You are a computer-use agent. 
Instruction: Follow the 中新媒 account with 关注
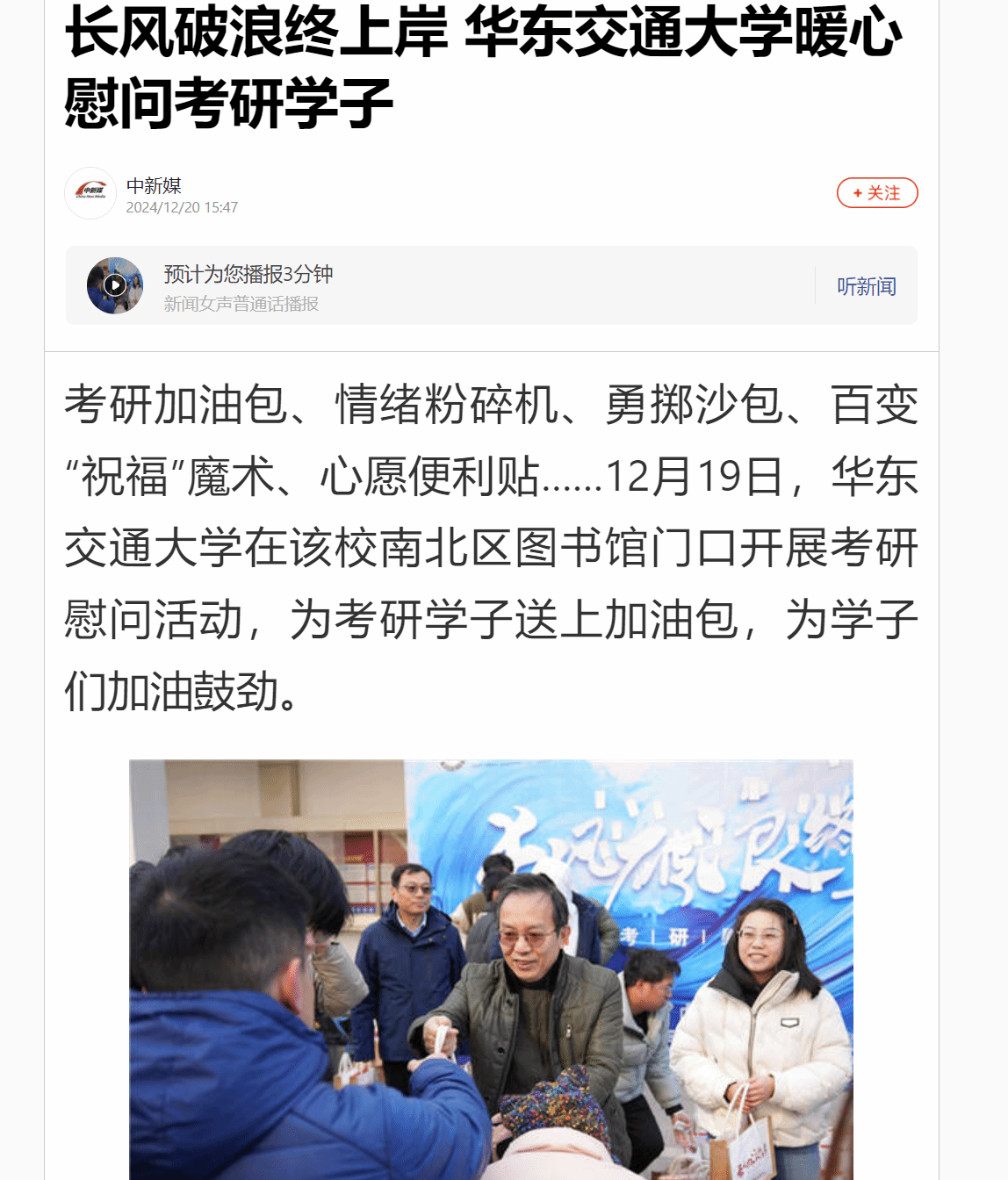(876, 193)
